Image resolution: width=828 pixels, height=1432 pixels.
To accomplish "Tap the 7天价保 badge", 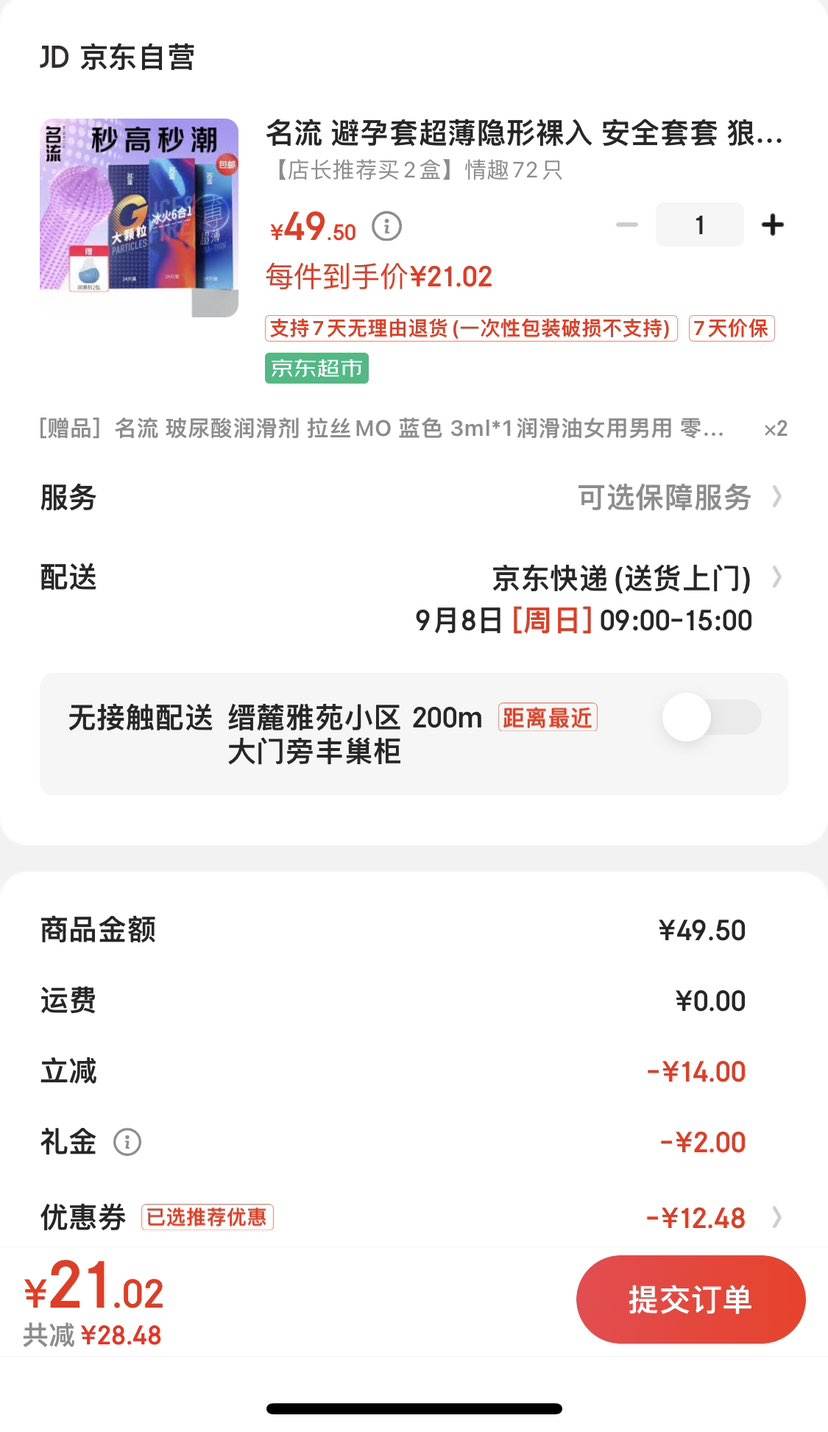I will coord(731,329).
